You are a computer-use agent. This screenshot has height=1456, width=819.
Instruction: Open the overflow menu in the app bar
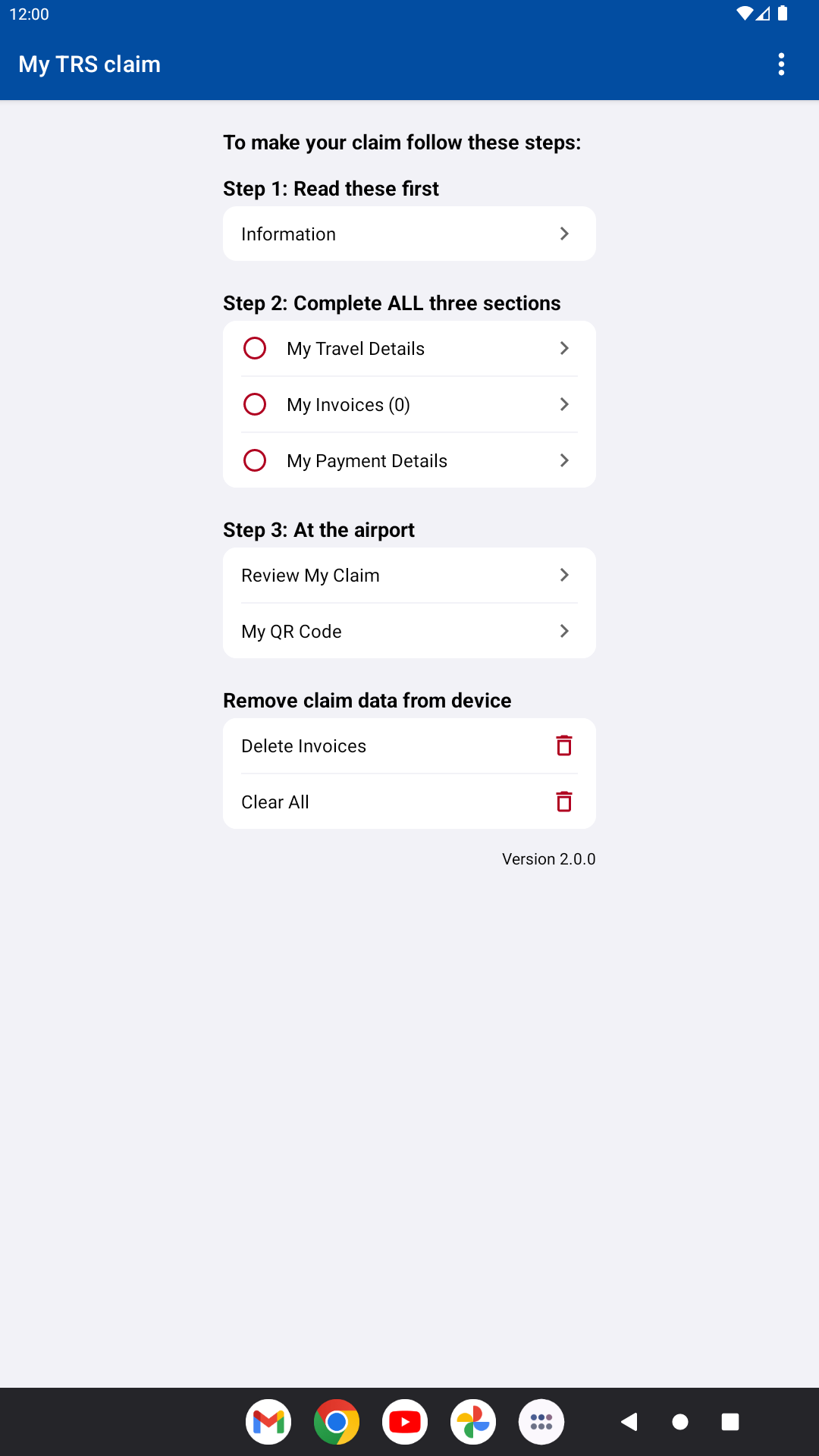(x=781, y=64)
